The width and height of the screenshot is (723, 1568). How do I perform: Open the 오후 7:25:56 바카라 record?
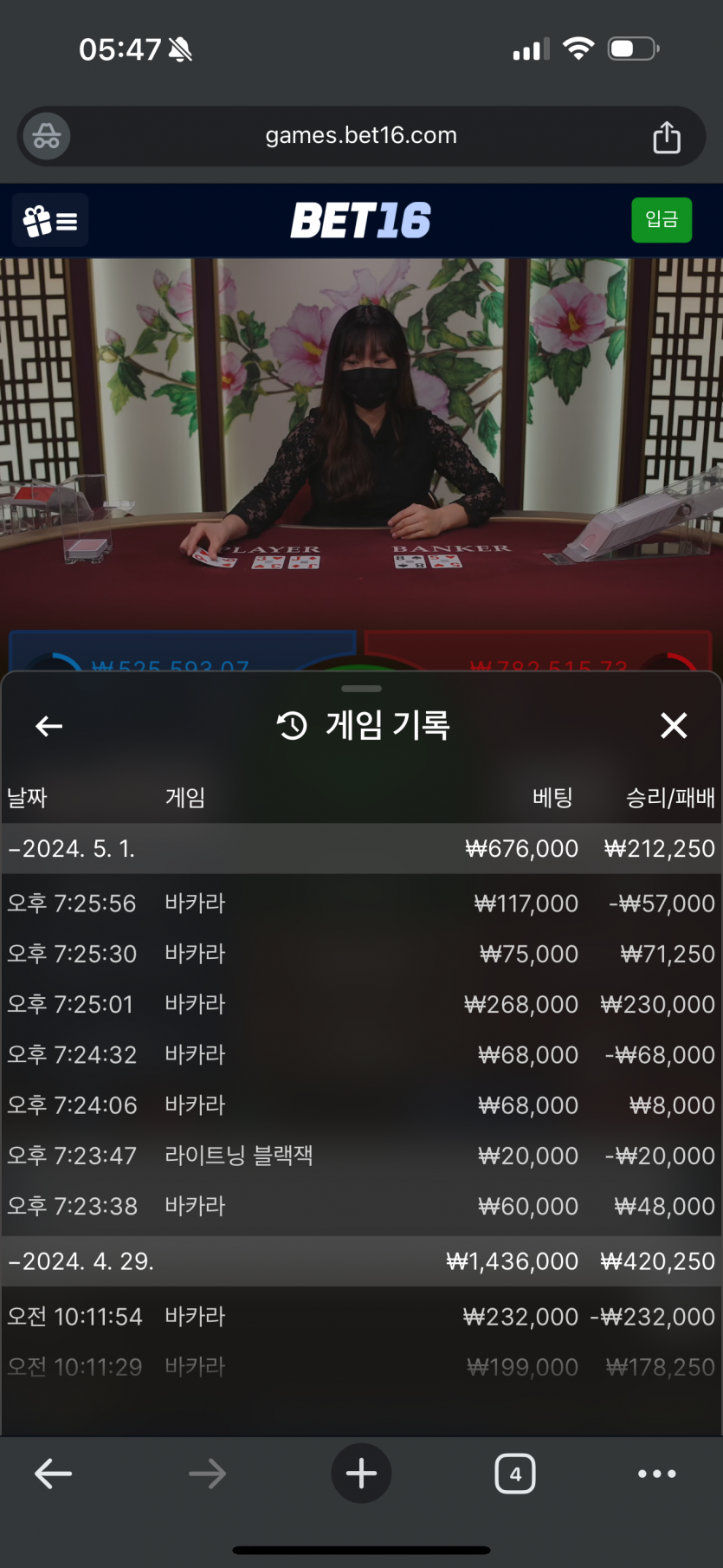click(361, 904)
